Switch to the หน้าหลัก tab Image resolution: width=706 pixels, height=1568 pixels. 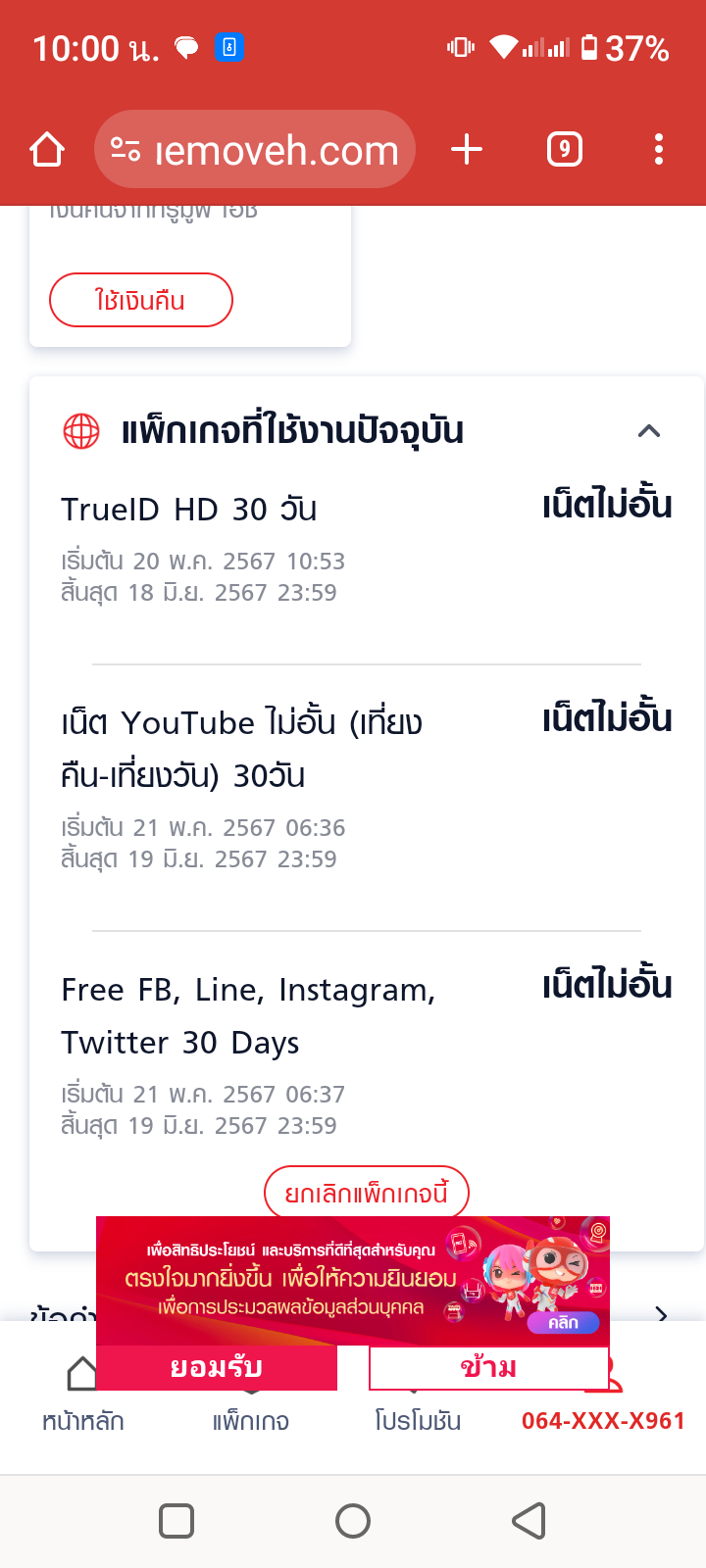tap(82, 1419)
